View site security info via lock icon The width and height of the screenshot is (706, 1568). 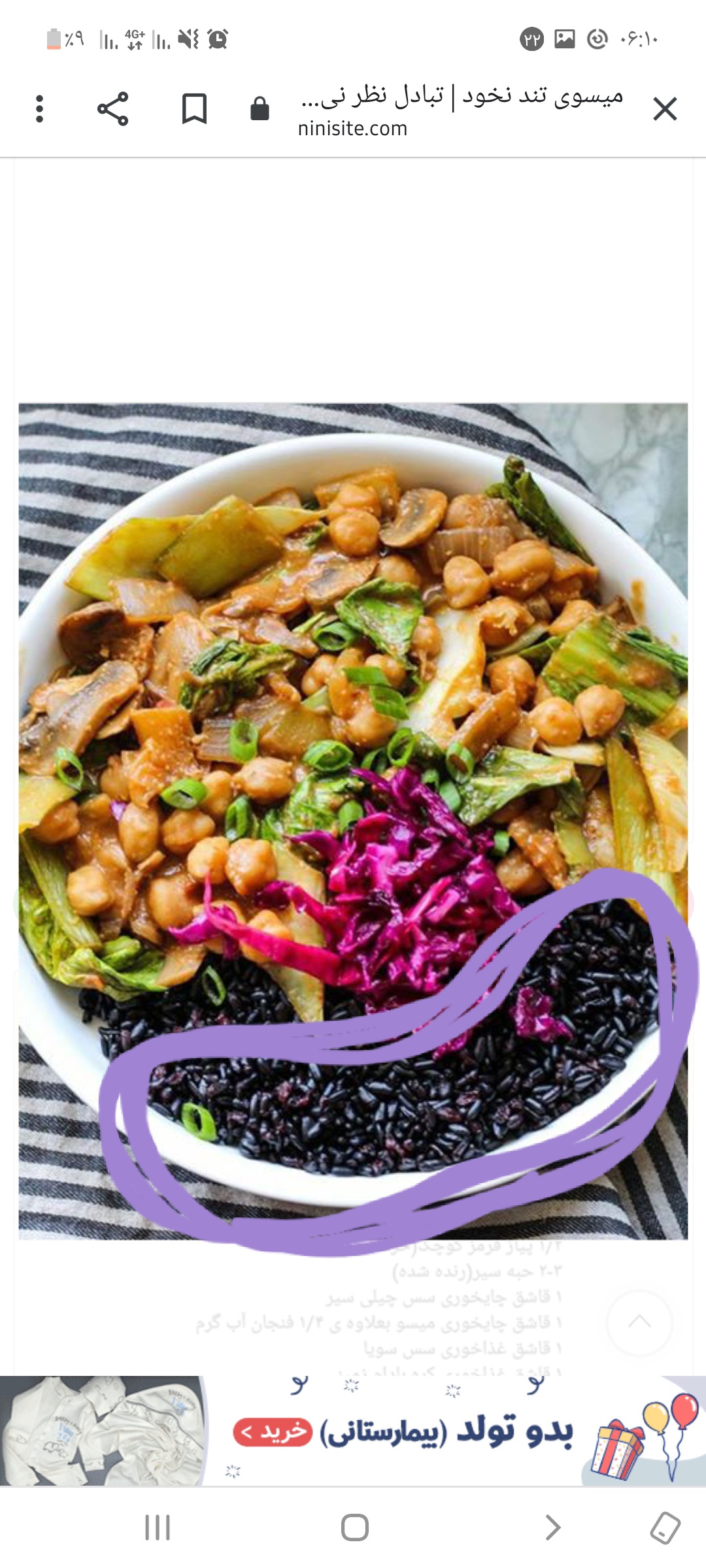(260, 109)
